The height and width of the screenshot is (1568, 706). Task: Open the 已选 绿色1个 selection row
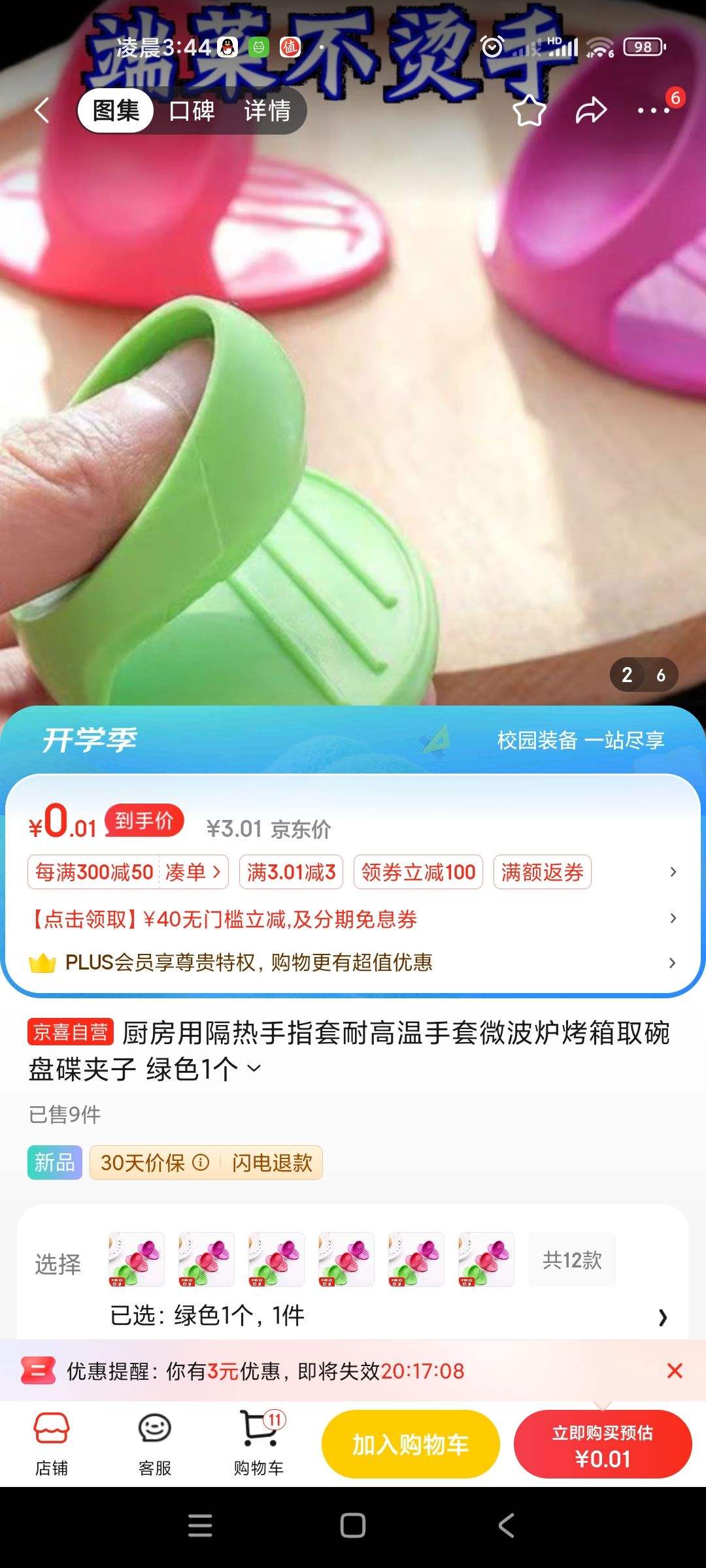pos(386,1316)
